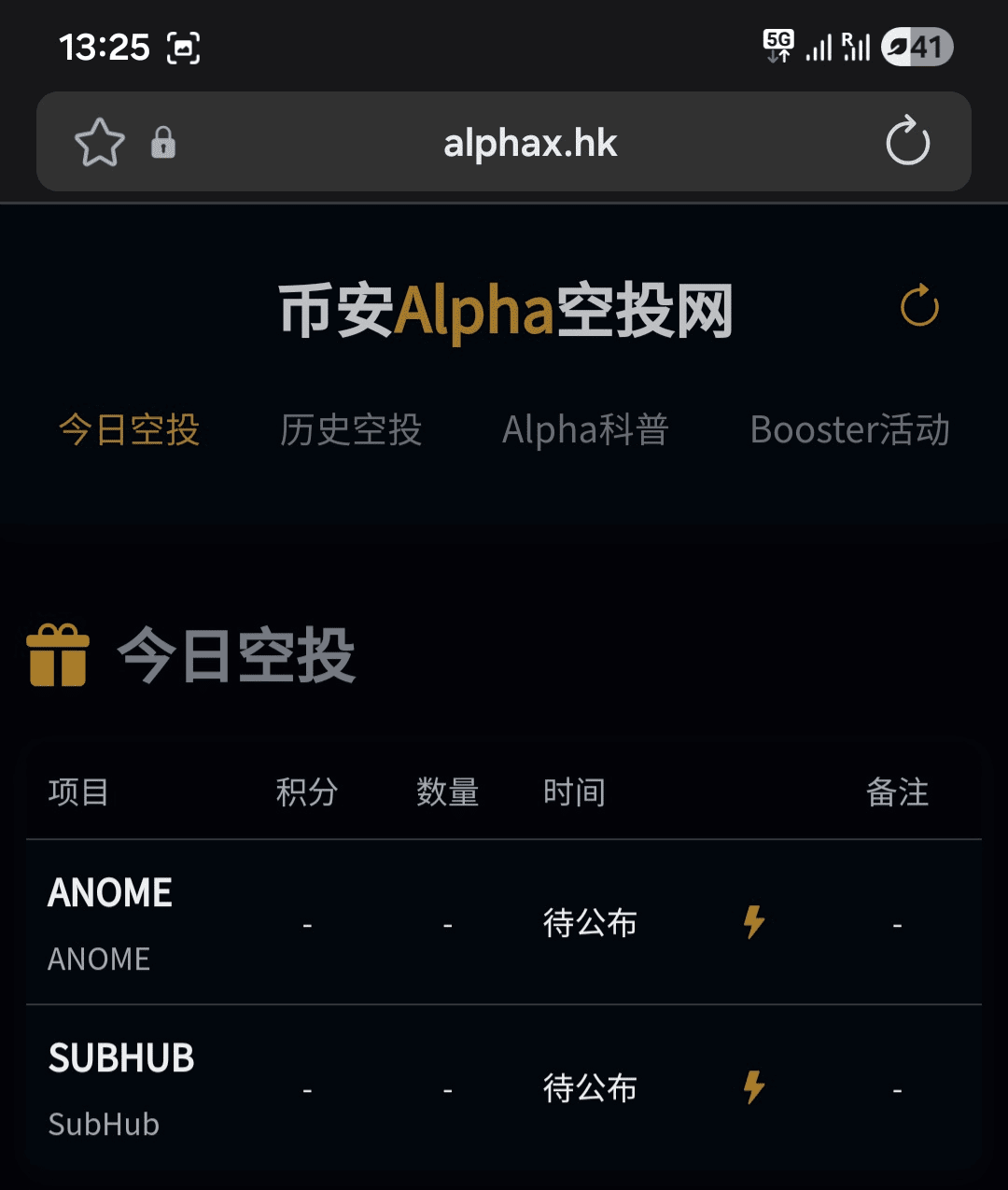1008x1190 pixels.
Task: Refresh the airdrop data with the gold icon
Action: coord(919,306)
